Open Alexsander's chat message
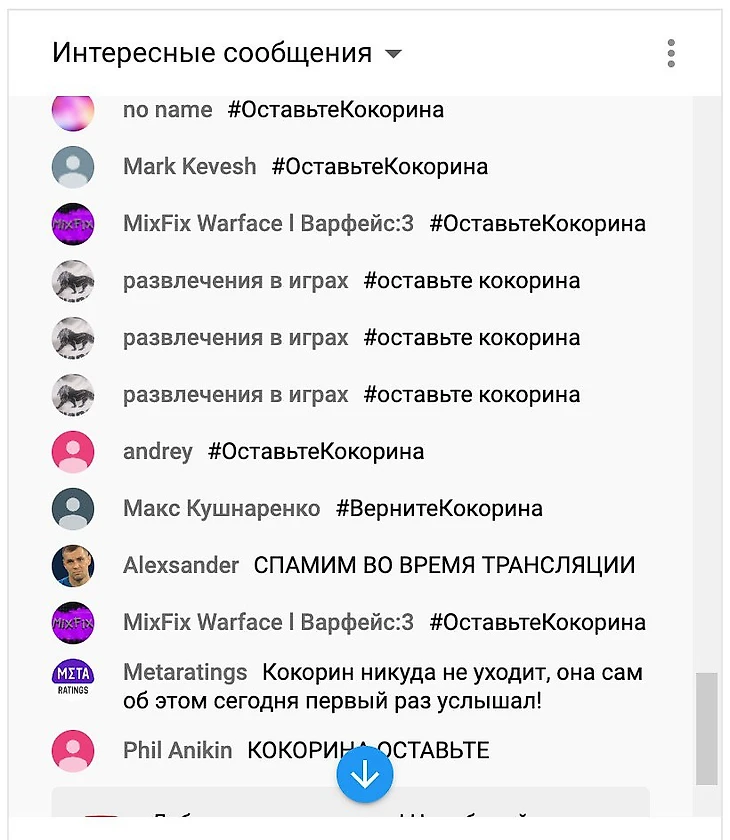The width and height of the screenshot is (730, 840). coord(444,565)
